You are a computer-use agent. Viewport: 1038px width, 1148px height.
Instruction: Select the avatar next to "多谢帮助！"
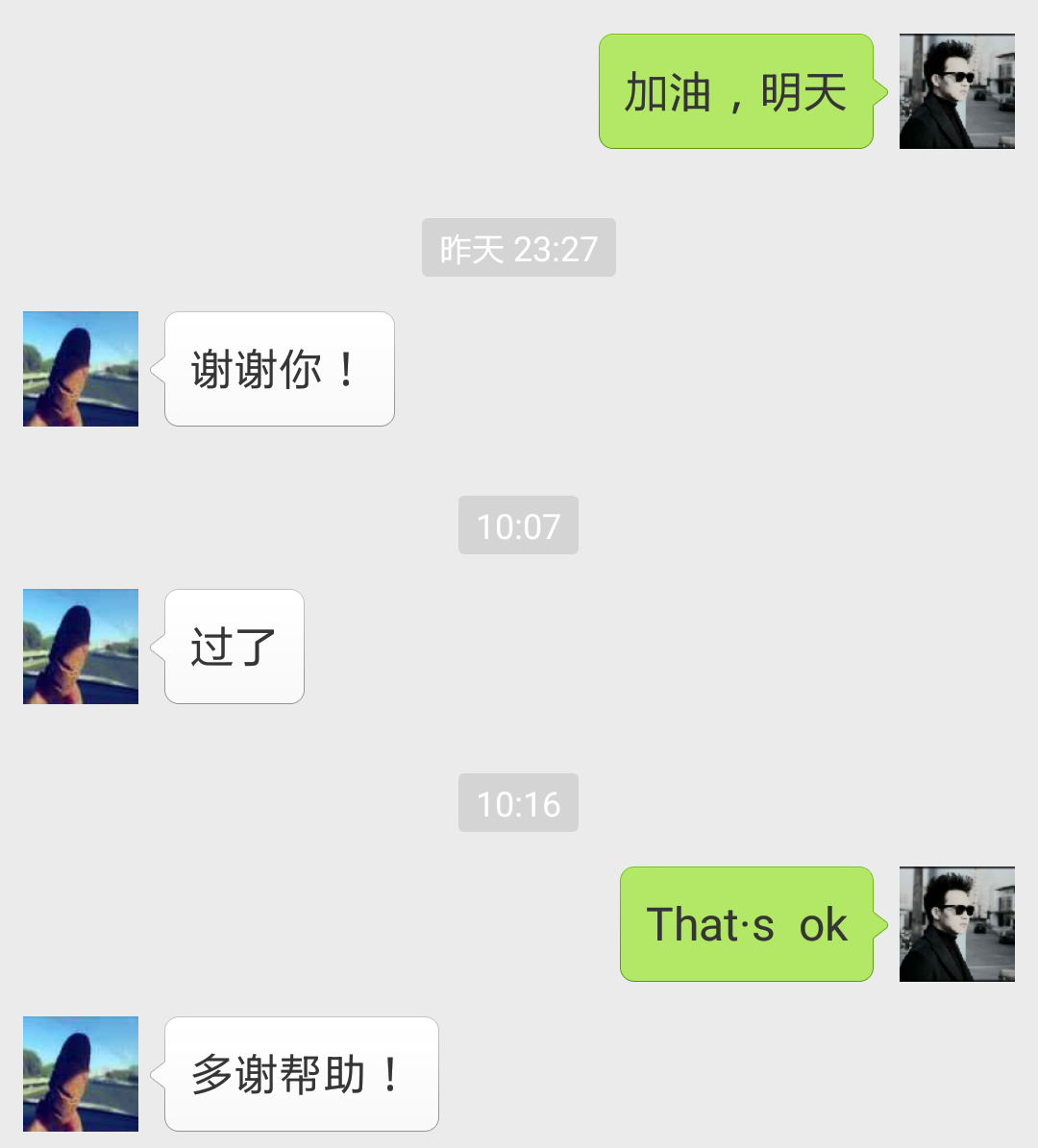pyautogui.click(x=81, y=1074)
